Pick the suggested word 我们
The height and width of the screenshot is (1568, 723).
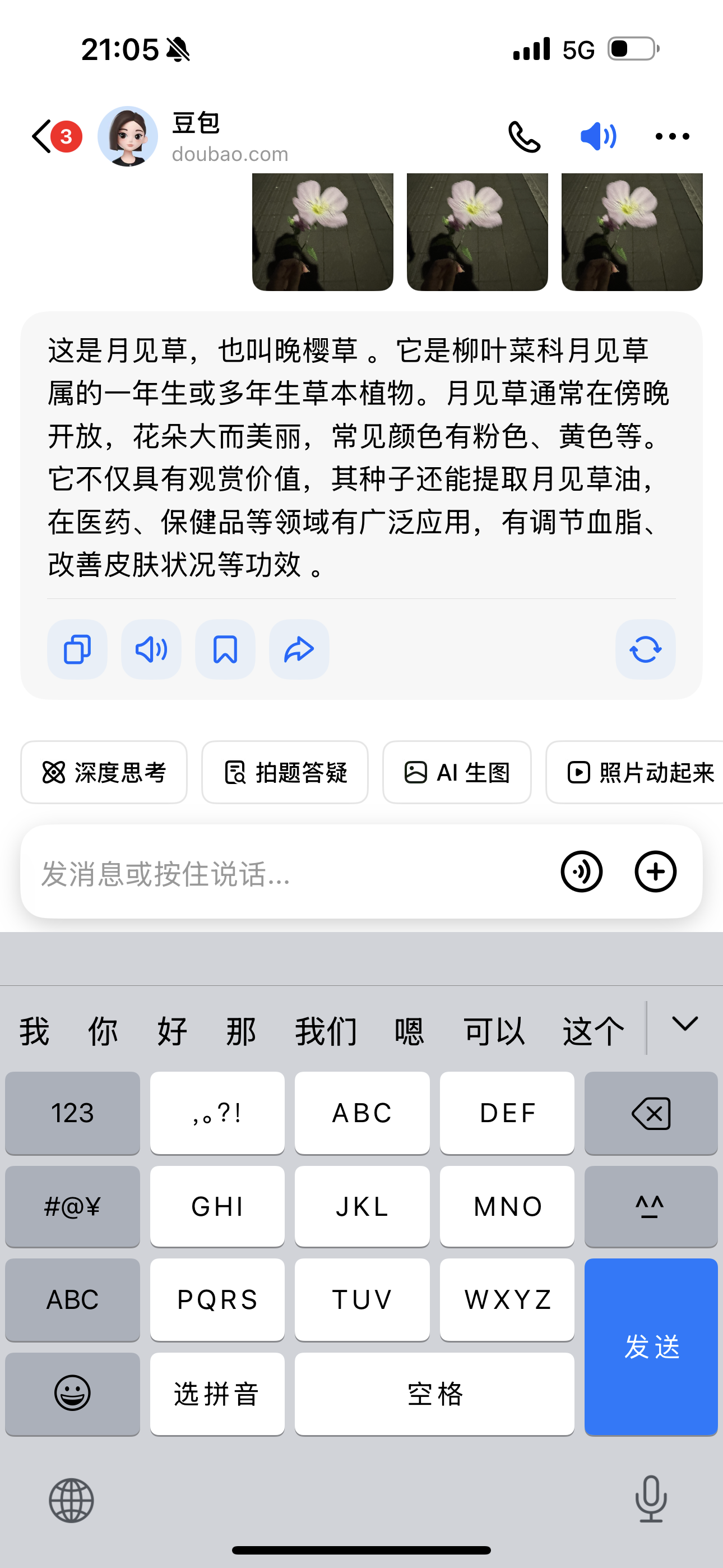[326, 1031]
